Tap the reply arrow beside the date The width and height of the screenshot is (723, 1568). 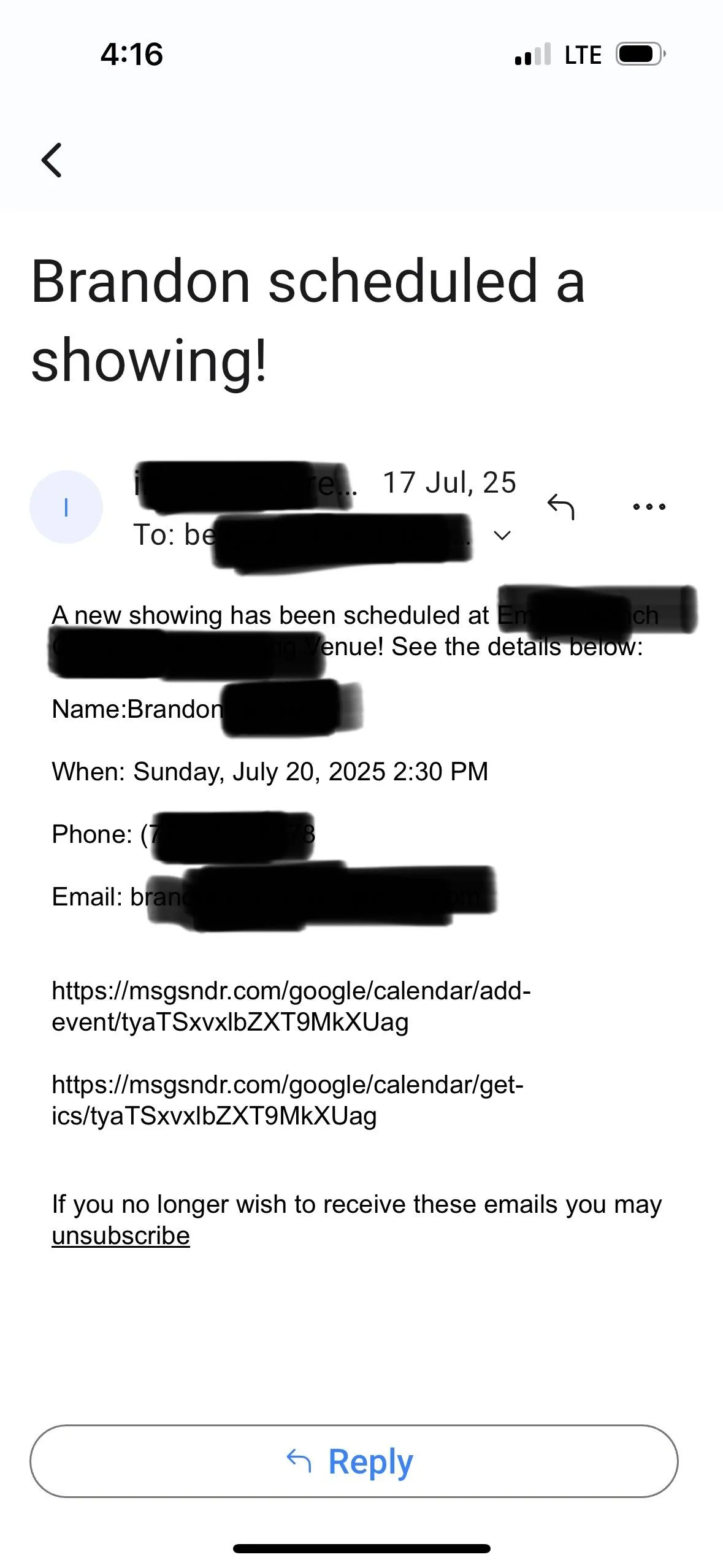click(560, 507)
